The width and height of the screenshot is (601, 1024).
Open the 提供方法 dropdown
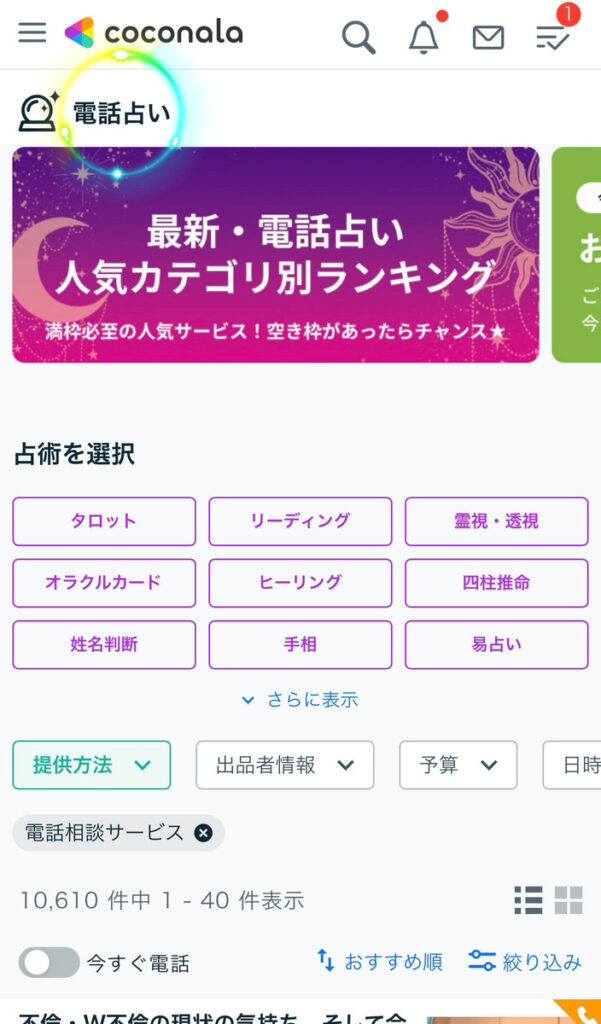click(x=91, y=765)
